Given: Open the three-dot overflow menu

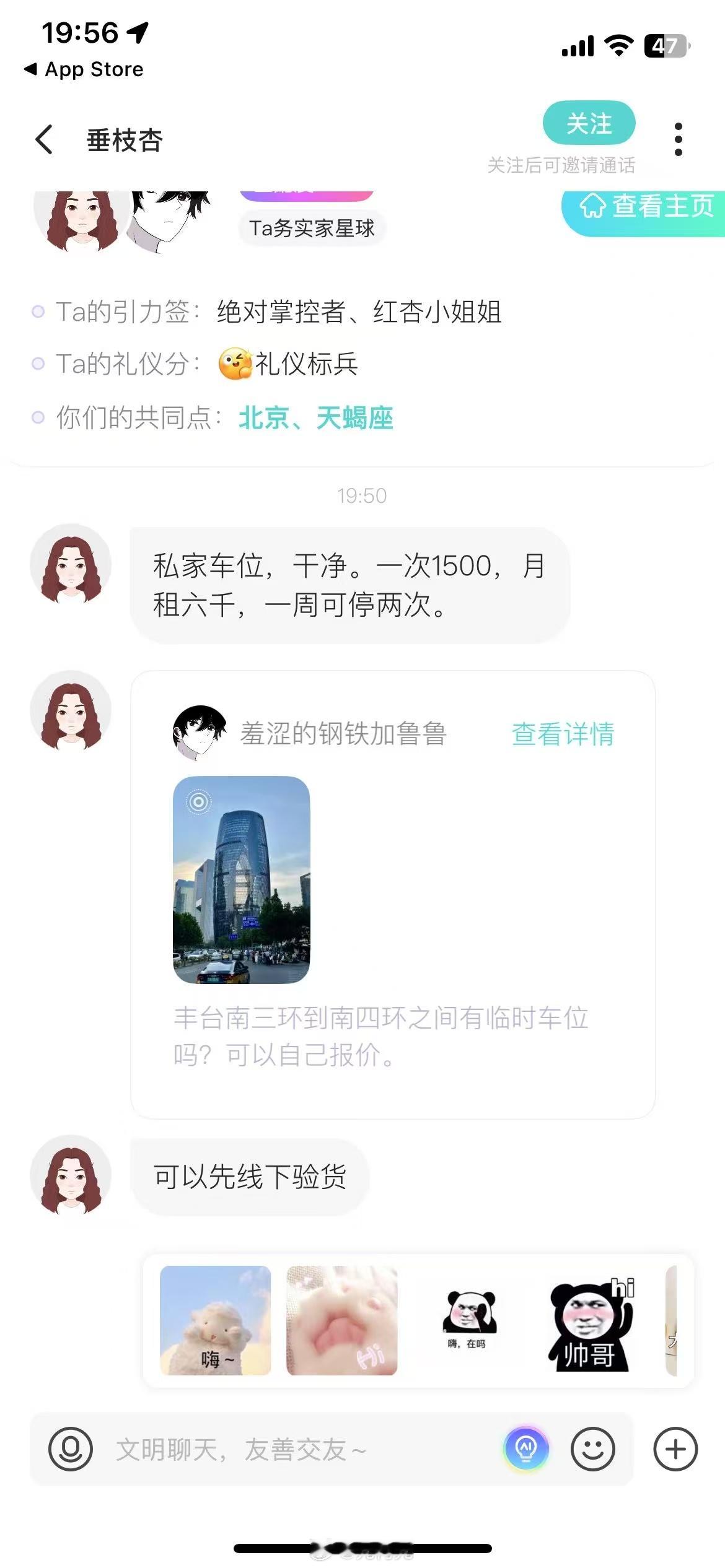Looking at the screenshot, I should pyautogui.click(x=679, y=139).
